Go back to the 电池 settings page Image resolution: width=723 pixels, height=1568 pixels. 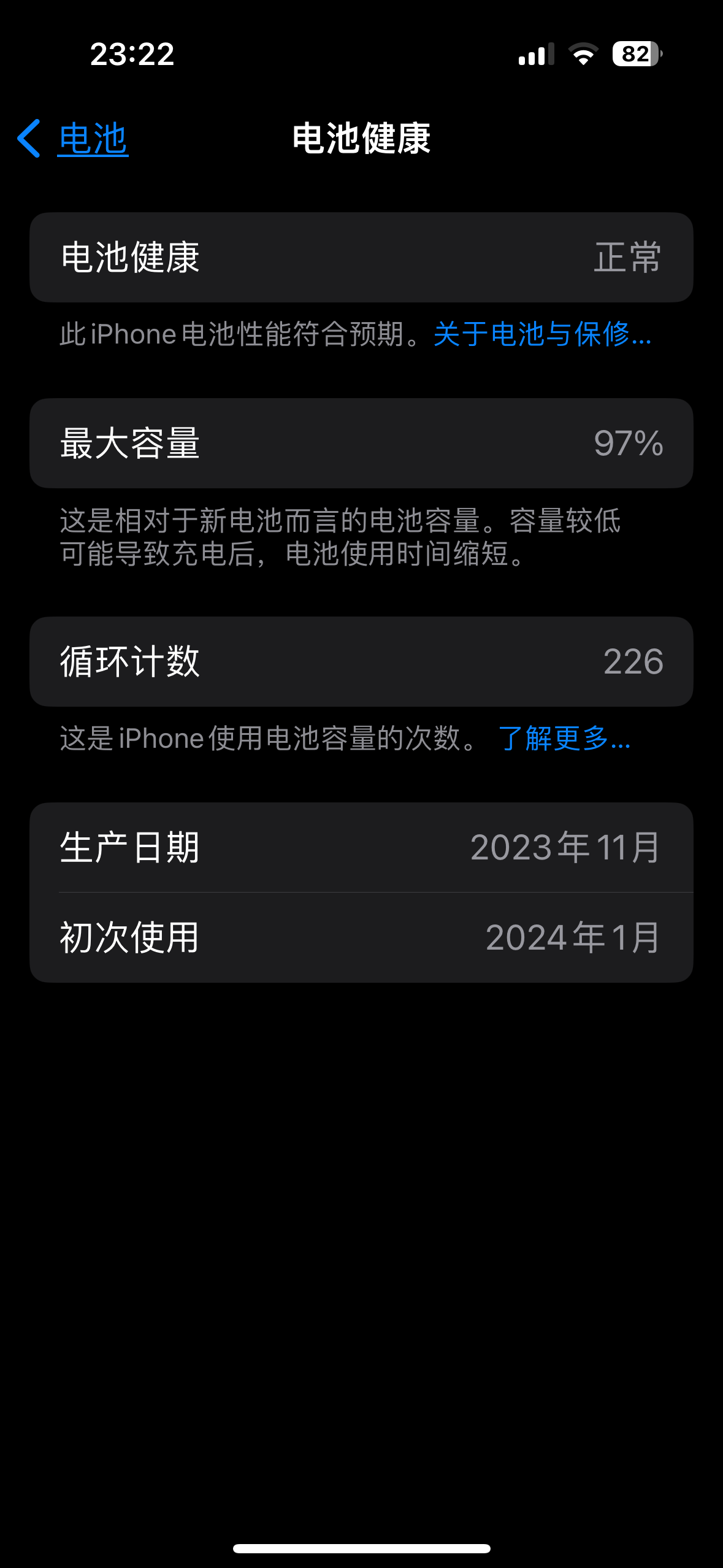(74, 139)
